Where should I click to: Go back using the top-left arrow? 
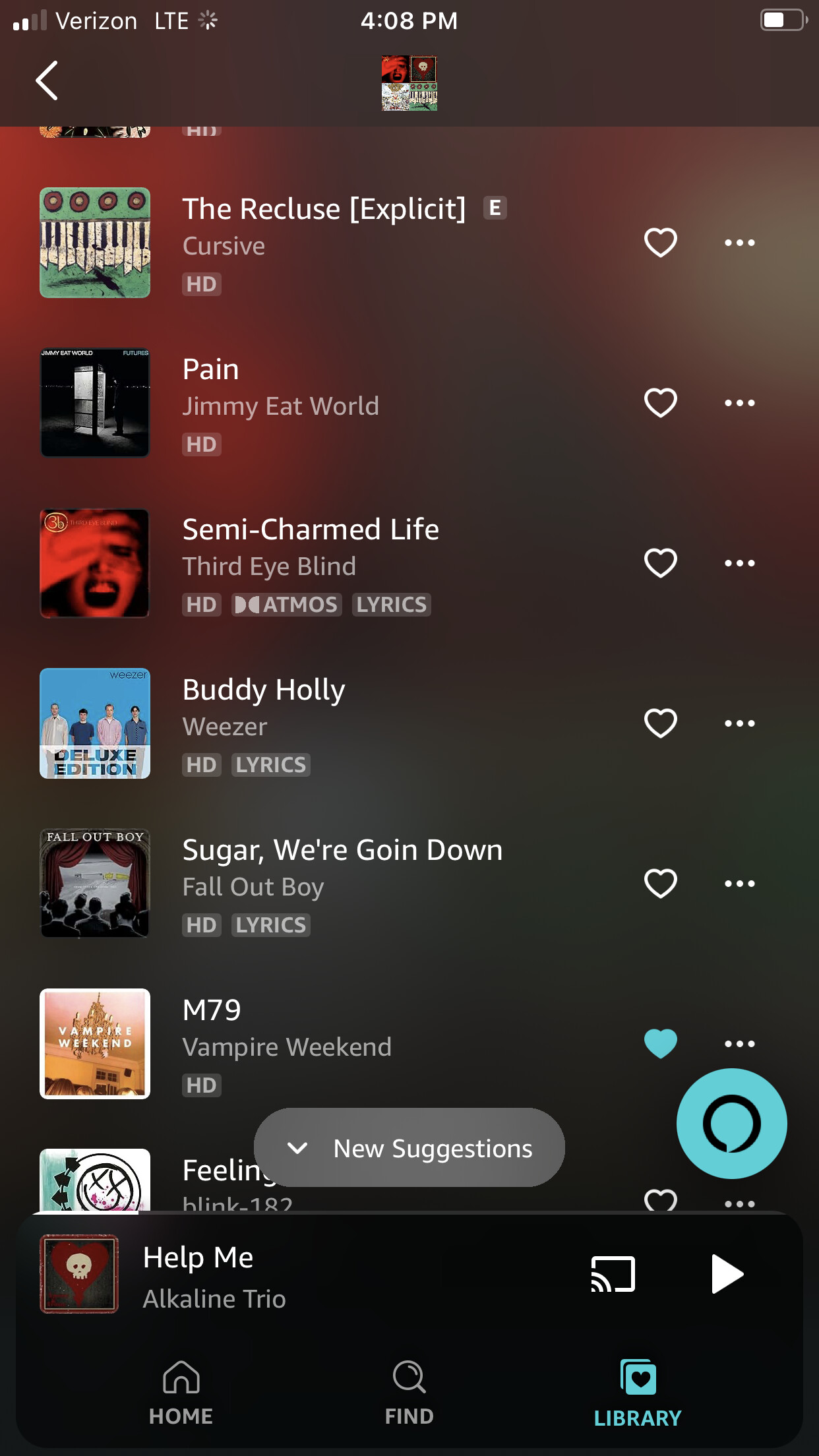tap(47, 80)
